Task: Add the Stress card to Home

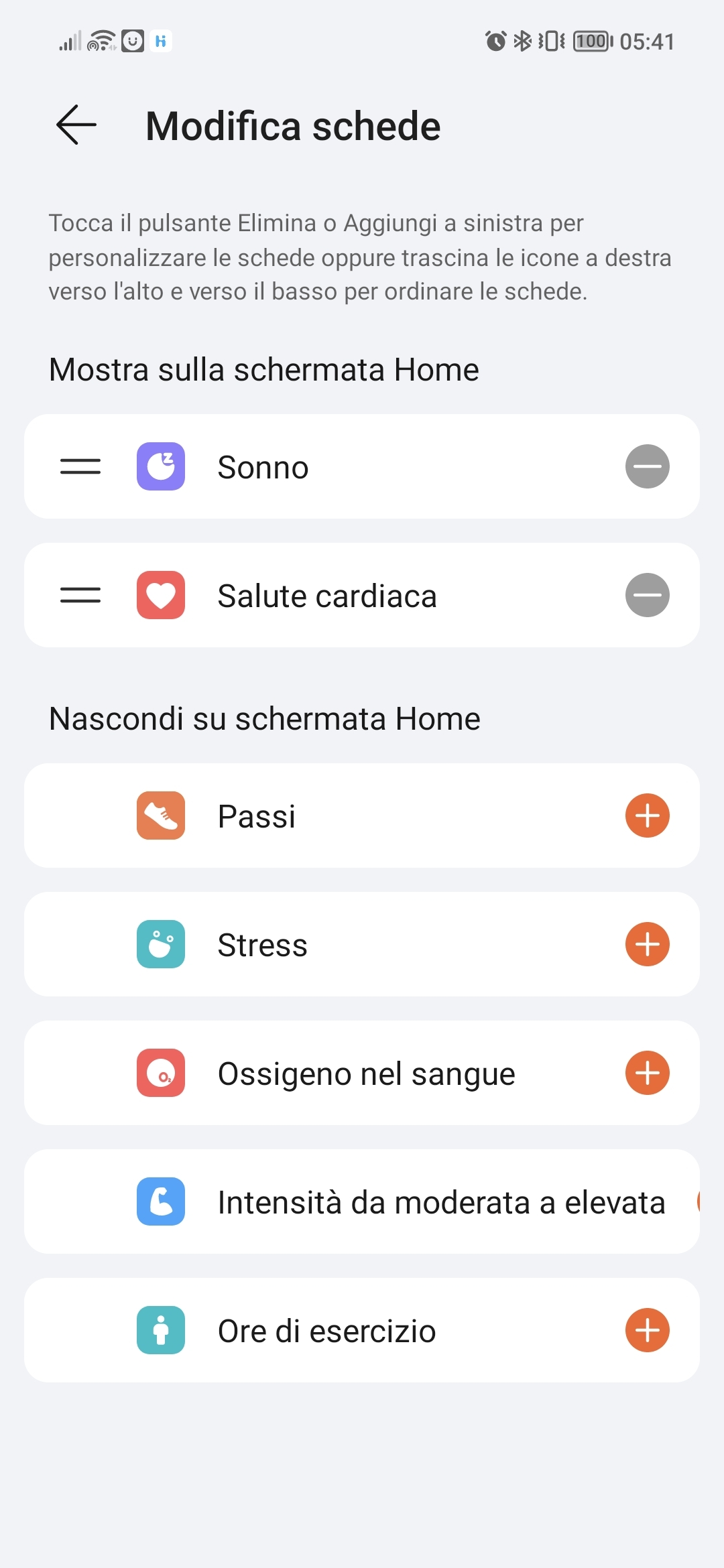Action: 647,944
